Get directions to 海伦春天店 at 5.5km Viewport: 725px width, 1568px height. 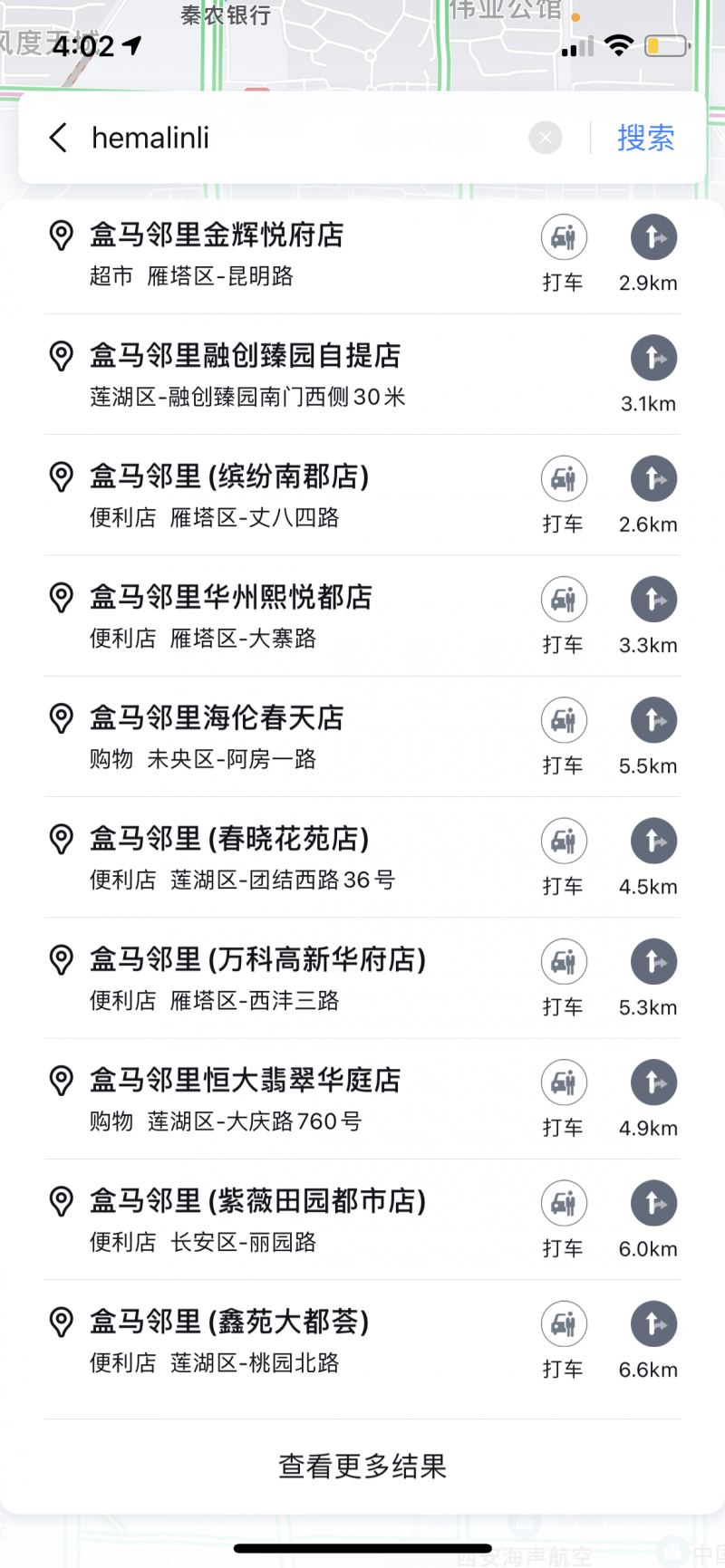click(x=651, y=736)
